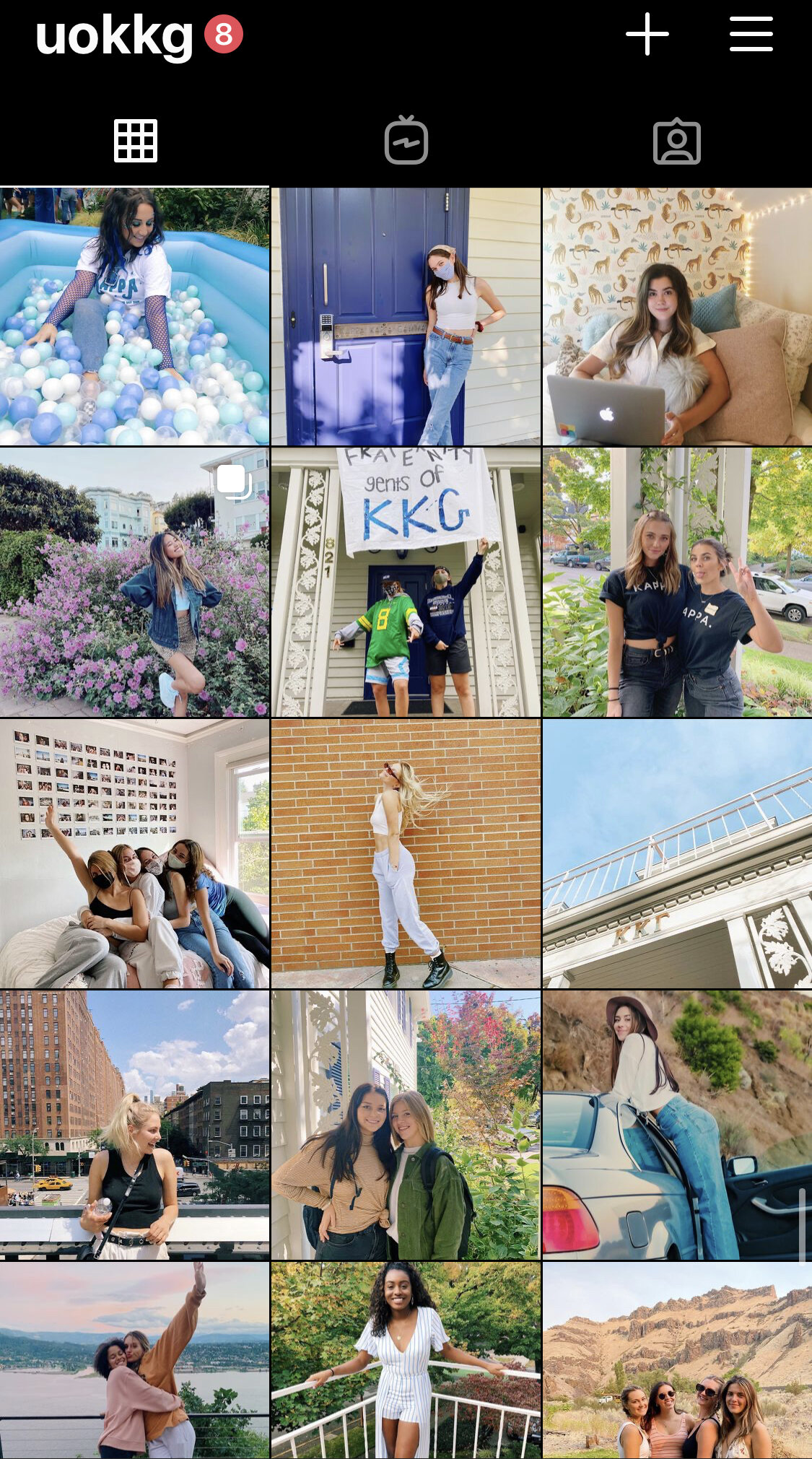Open the hamburger menu
Screen dimensions: 812x1459
[751, 34]
